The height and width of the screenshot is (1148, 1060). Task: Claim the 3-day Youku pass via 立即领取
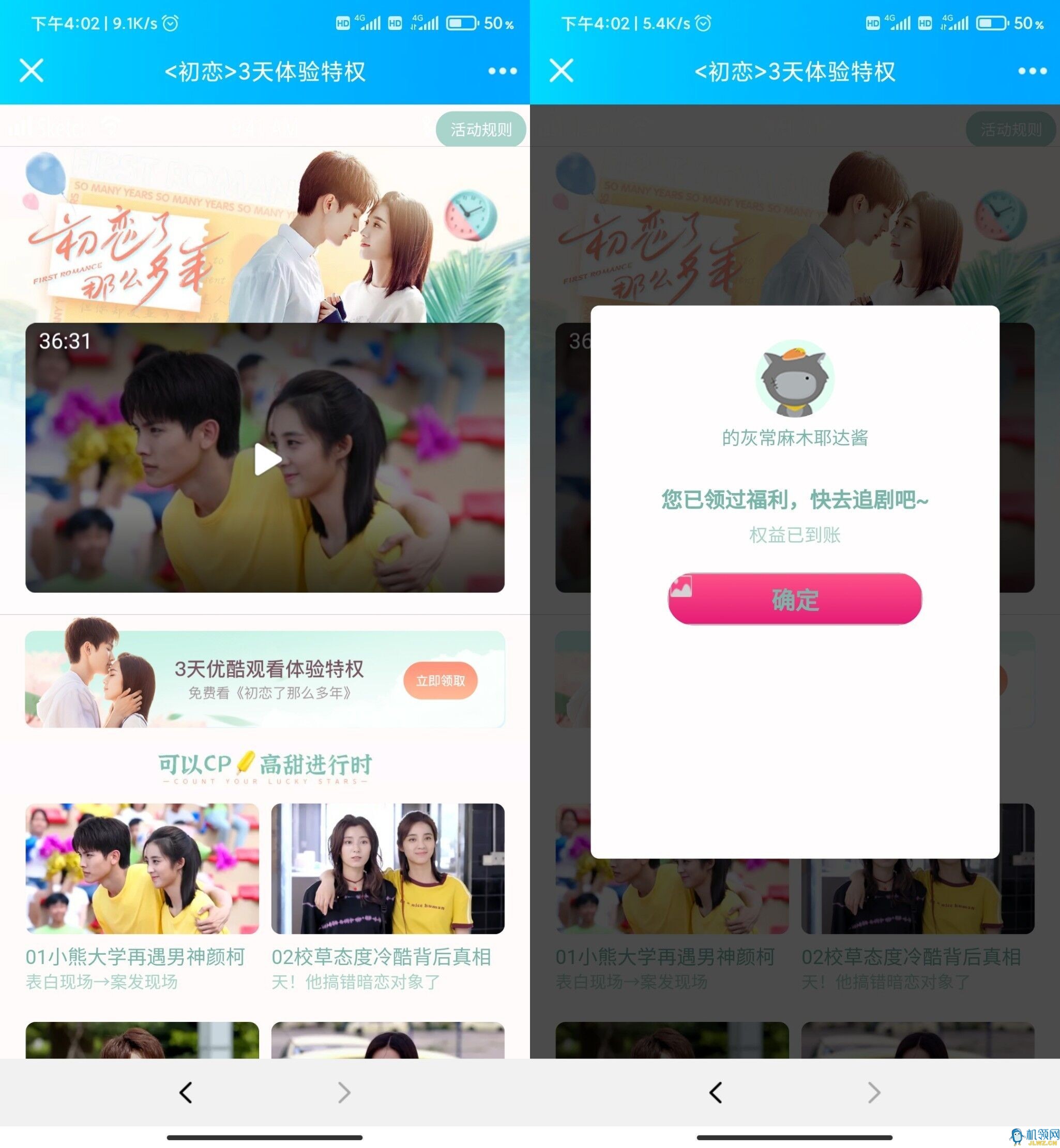(440, 681)
